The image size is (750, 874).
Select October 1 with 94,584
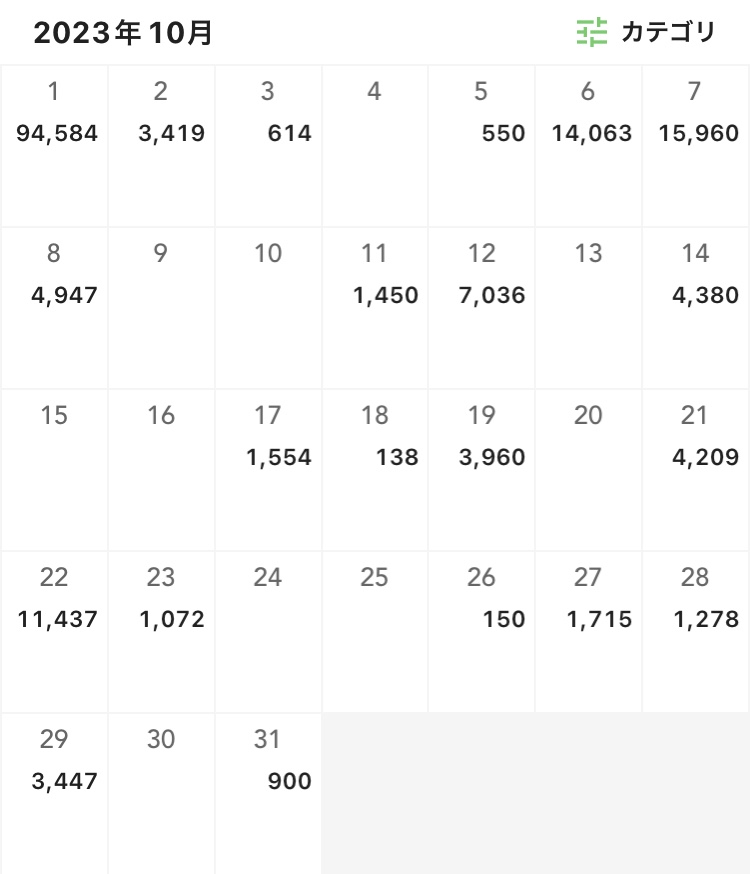coord(54,146)
